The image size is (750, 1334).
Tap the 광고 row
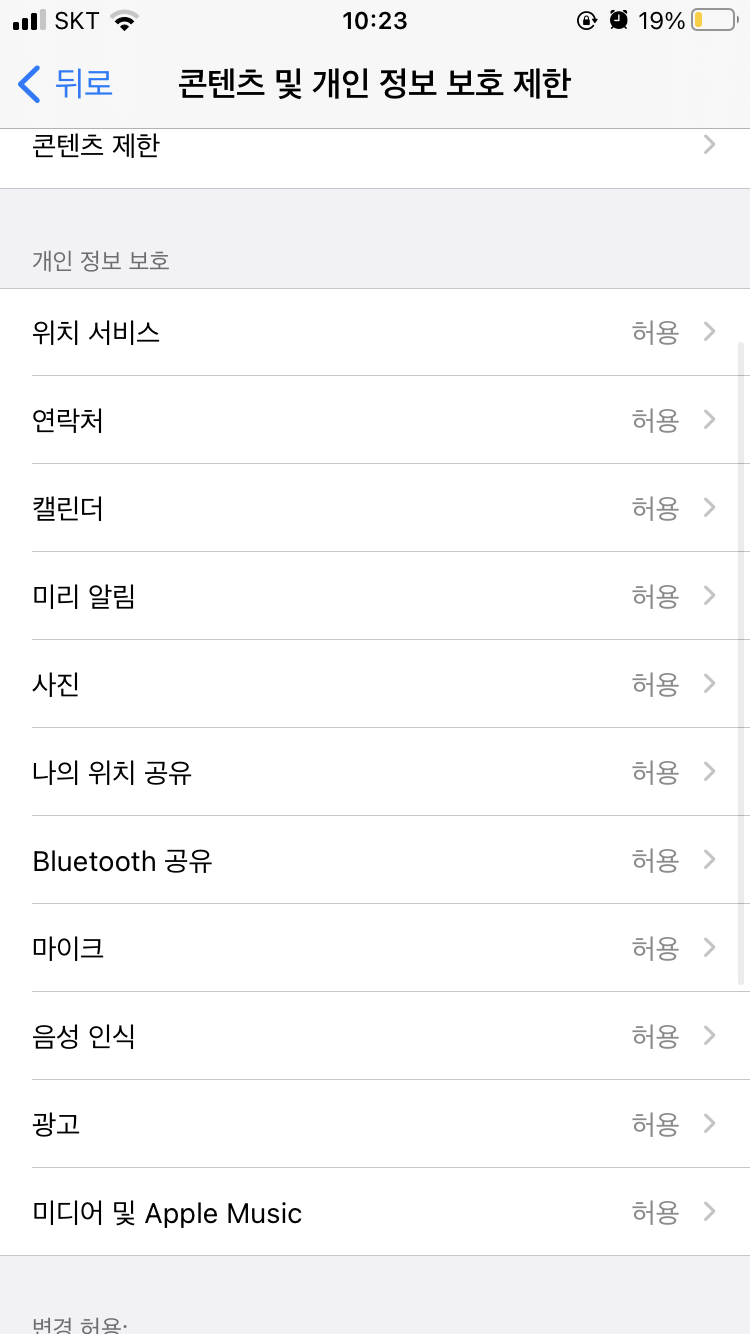click(x=375, y=1124)
